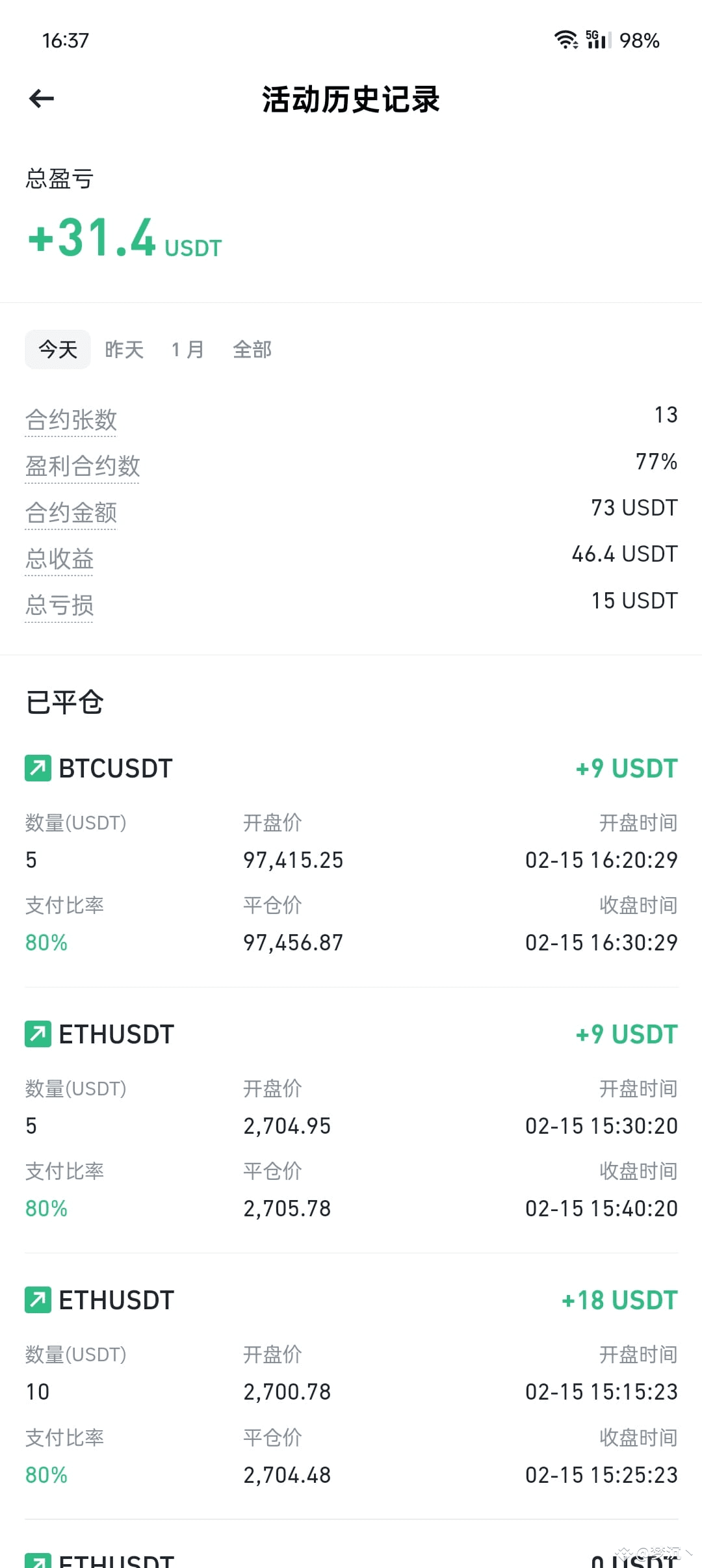702x1568 pixels.
Task: Select the 今天 time filter
Action: tap(57, 349)
